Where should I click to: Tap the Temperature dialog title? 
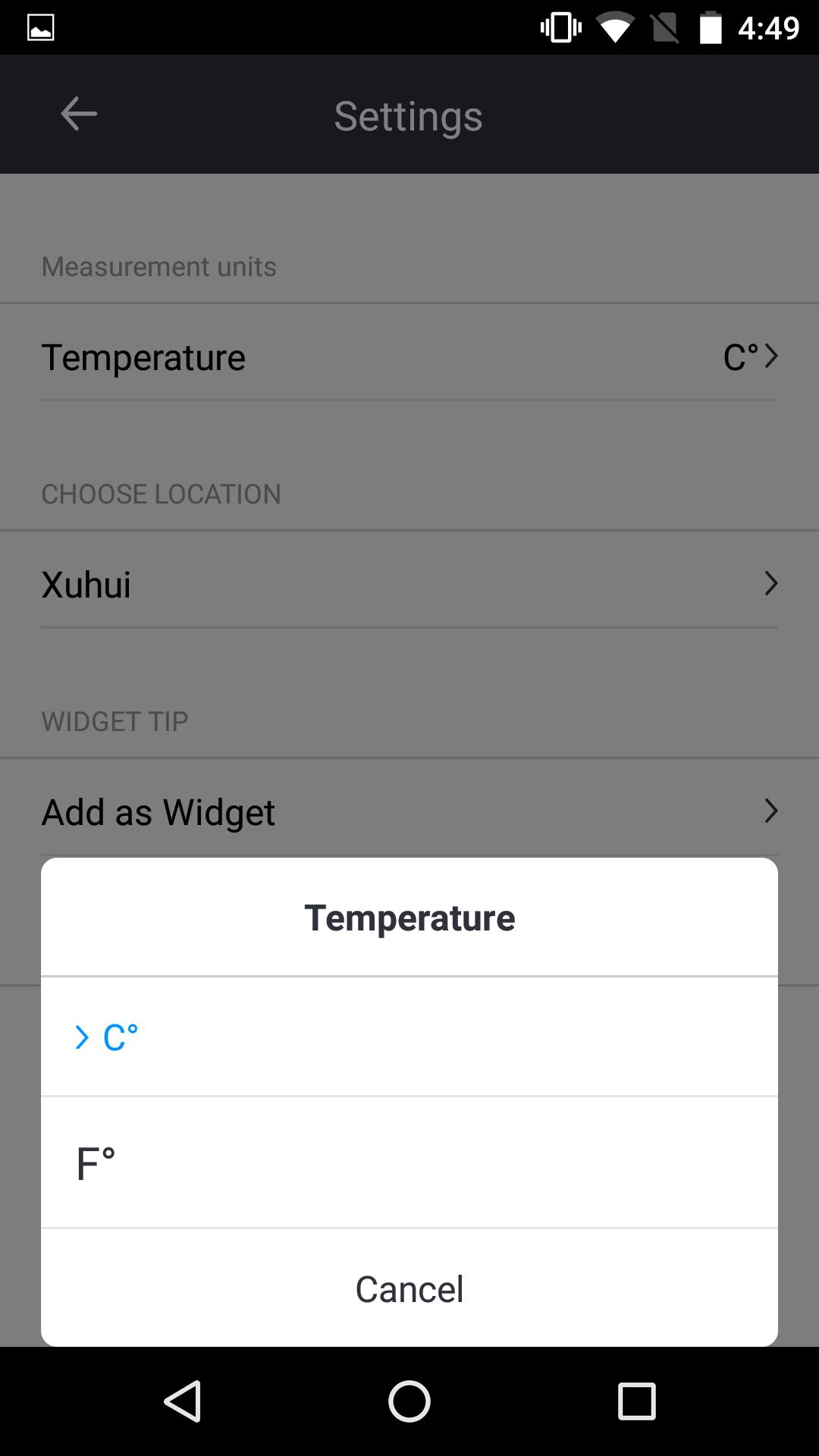pyautogui.click(x=409, y=918)
